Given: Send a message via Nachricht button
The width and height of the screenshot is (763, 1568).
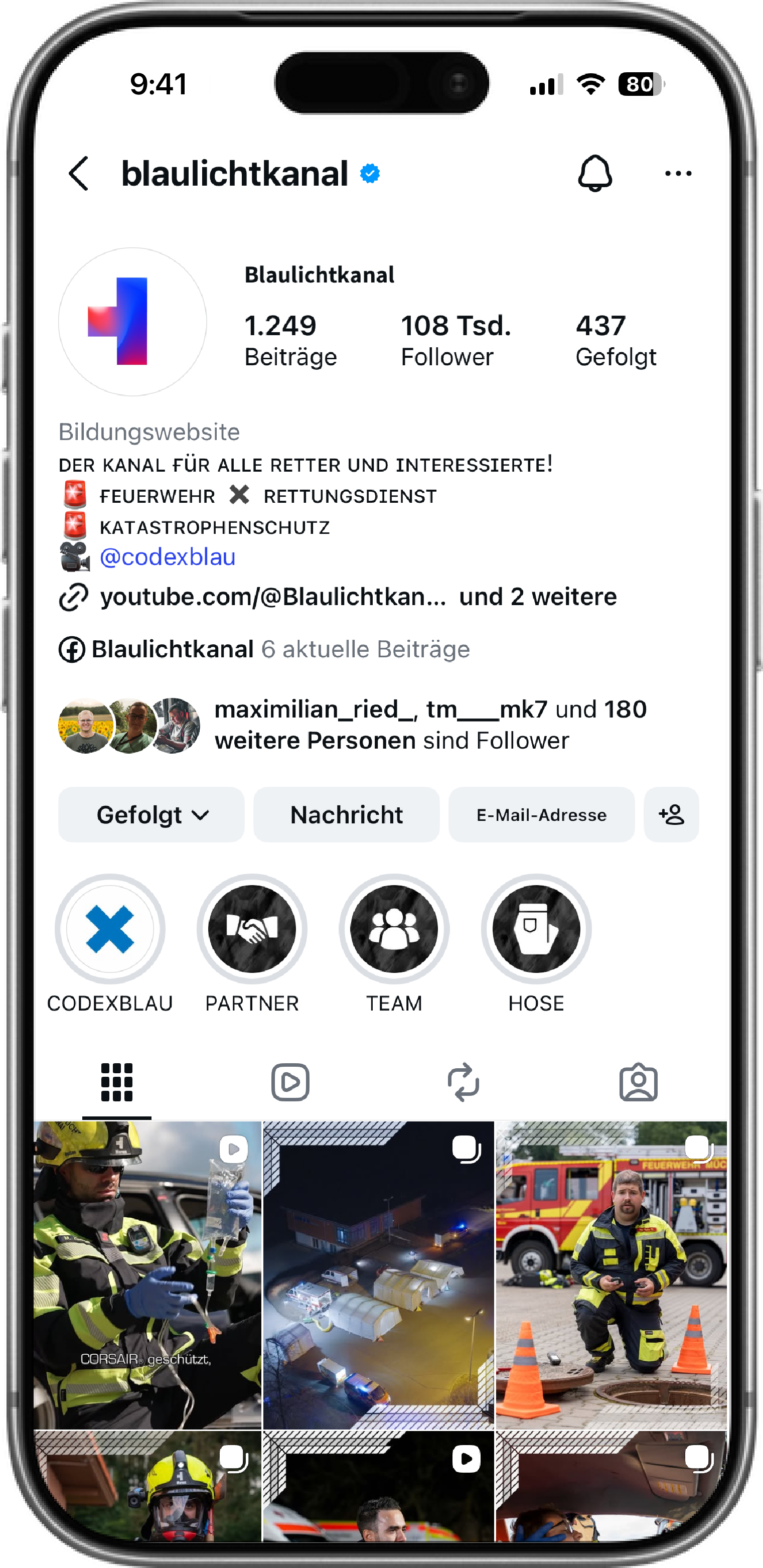Looking at the screenshot, I should (346, 814).
